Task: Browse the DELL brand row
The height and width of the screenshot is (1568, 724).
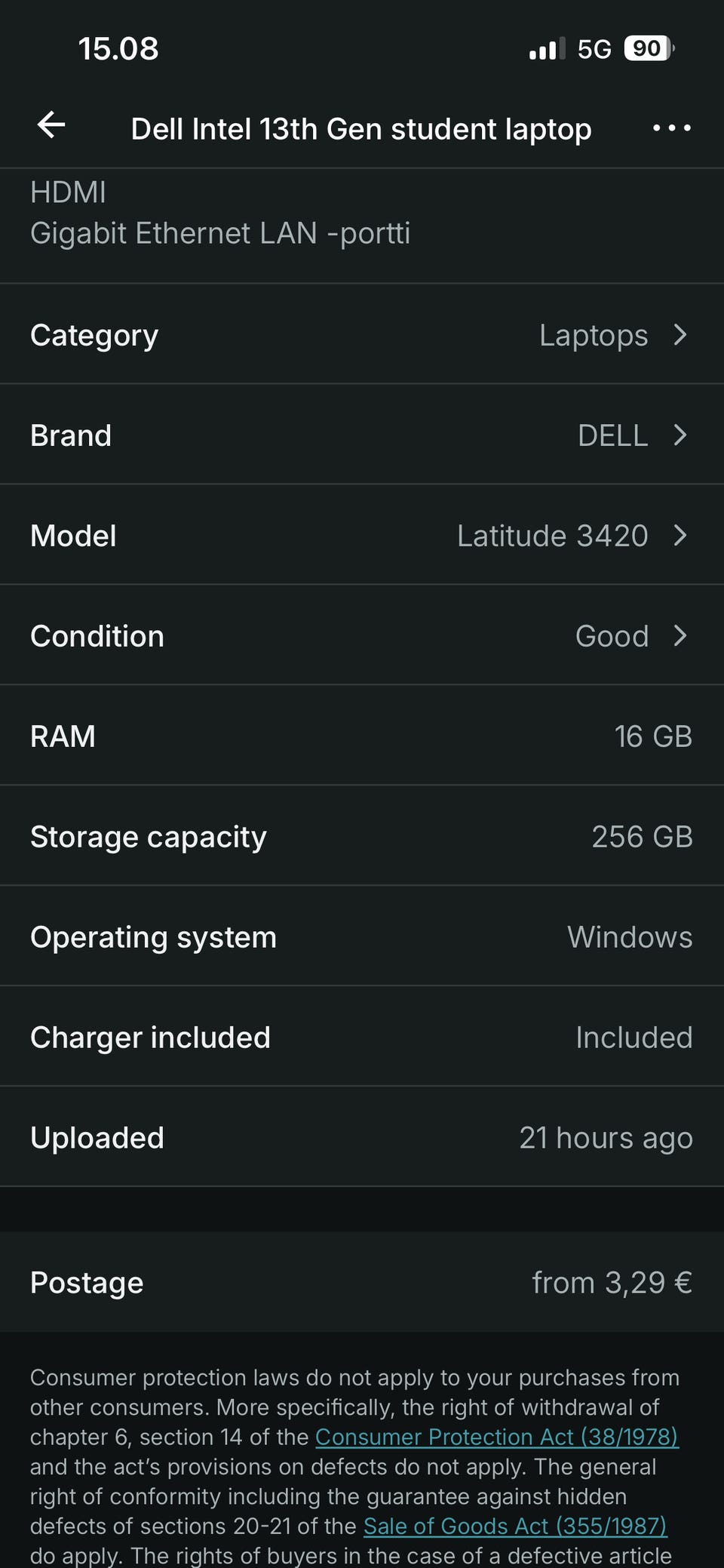Action: click(x=362, y=435)
